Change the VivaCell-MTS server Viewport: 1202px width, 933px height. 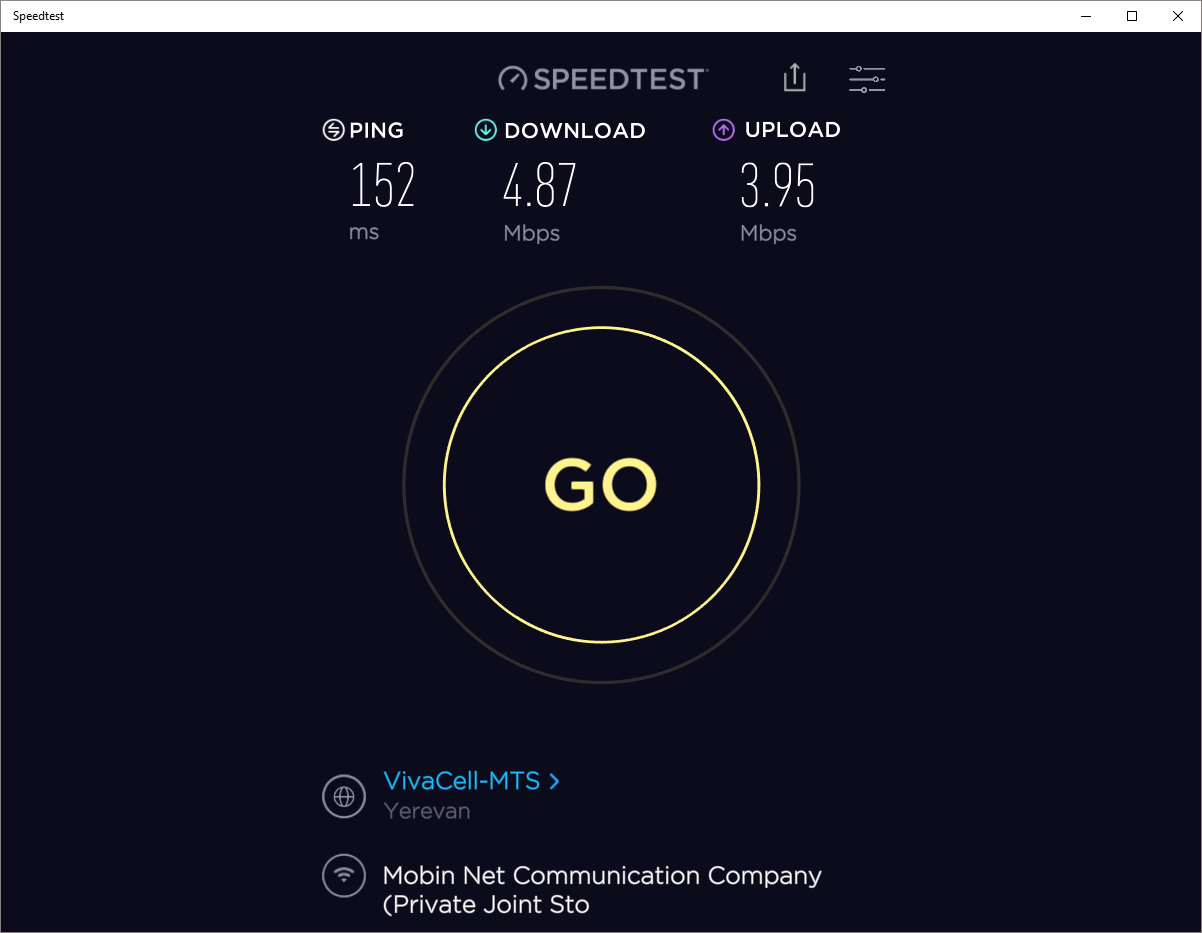tap(470, 781)
